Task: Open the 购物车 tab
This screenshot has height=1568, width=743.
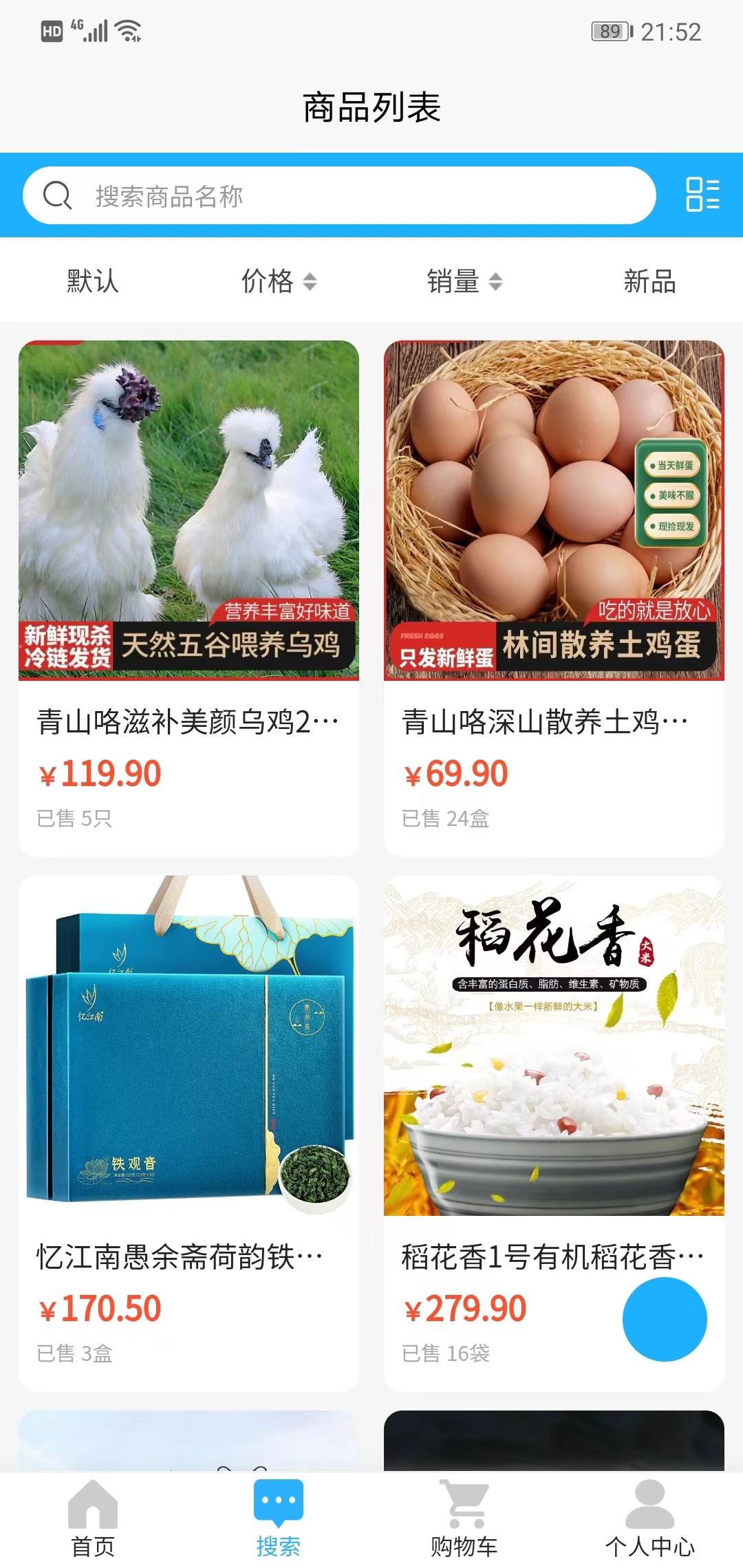Action: (x=464, y=1518)
